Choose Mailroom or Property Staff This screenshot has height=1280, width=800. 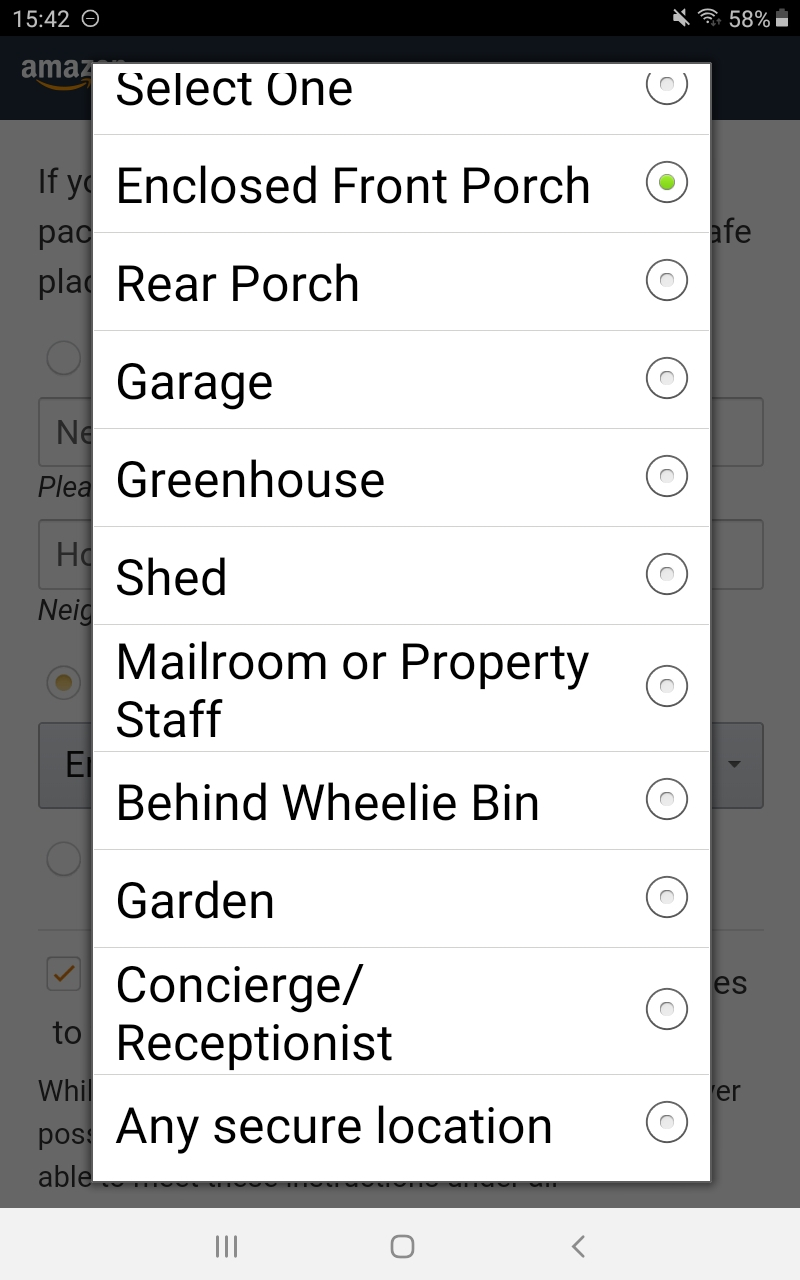(x=400, y=689)
